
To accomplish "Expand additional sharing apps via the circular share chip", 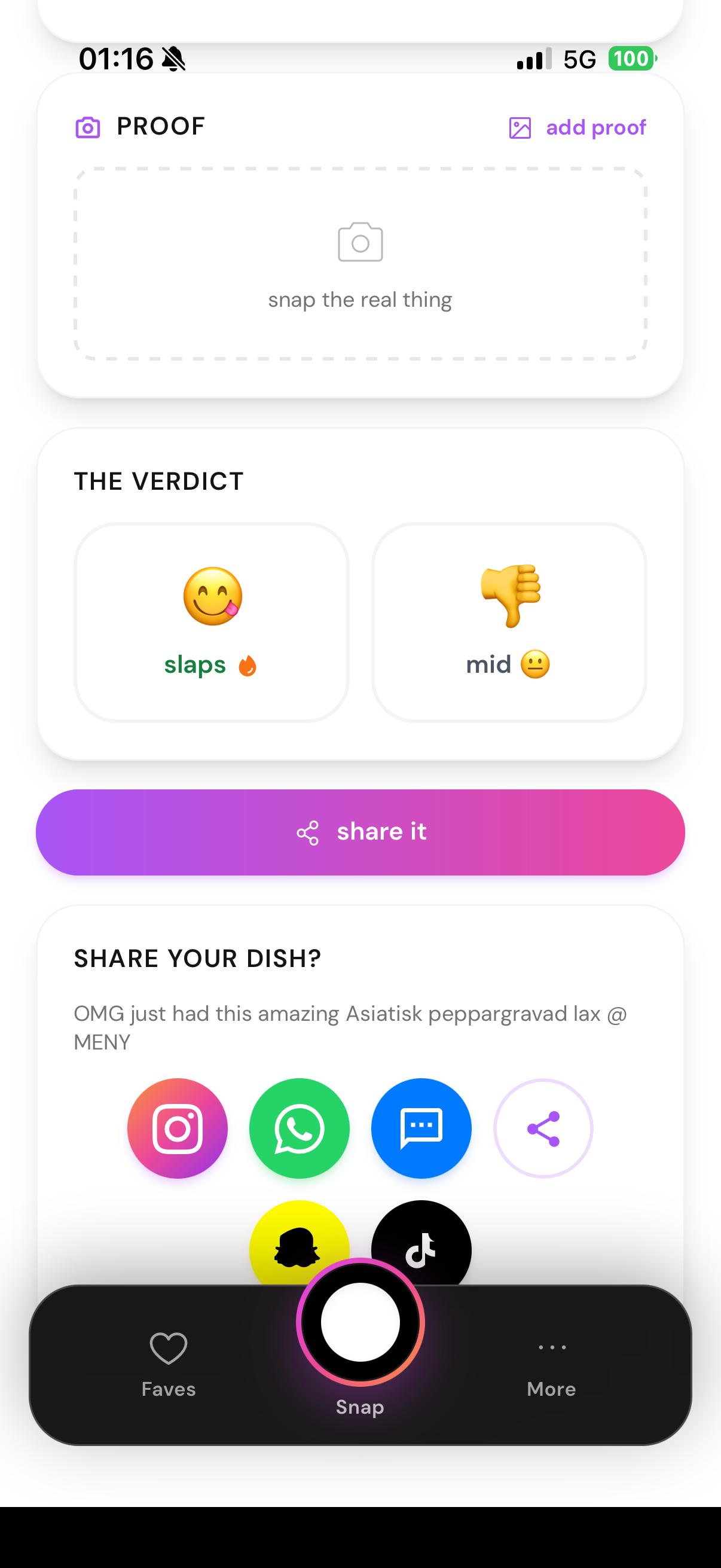I will point(543,1128).
